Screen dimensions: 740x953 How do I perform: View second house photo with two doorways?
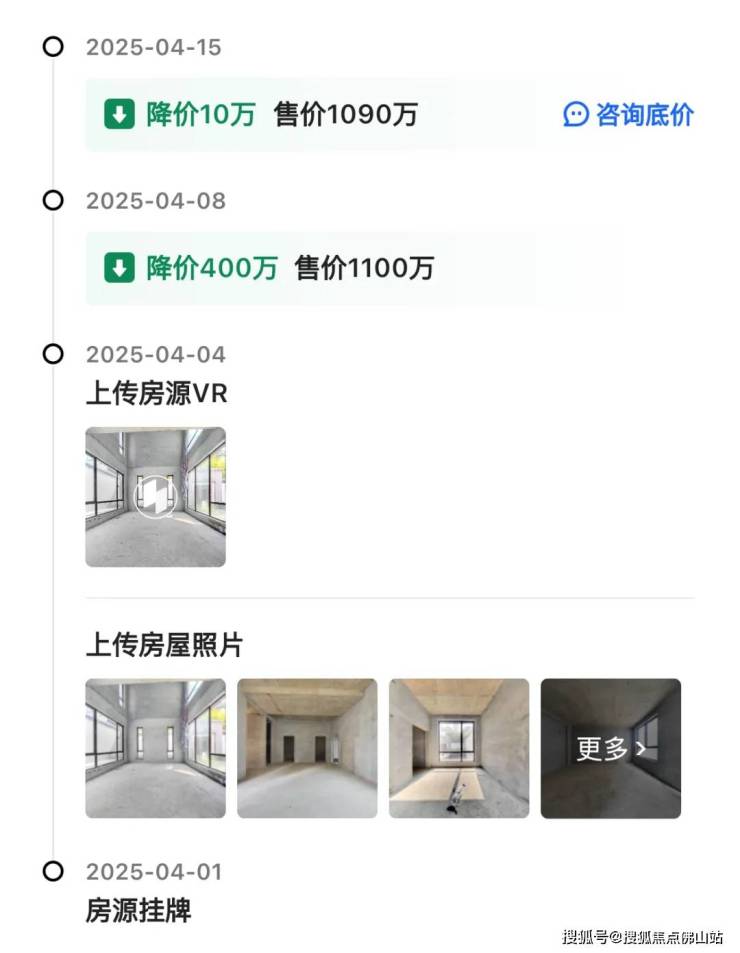coord(307,748)
